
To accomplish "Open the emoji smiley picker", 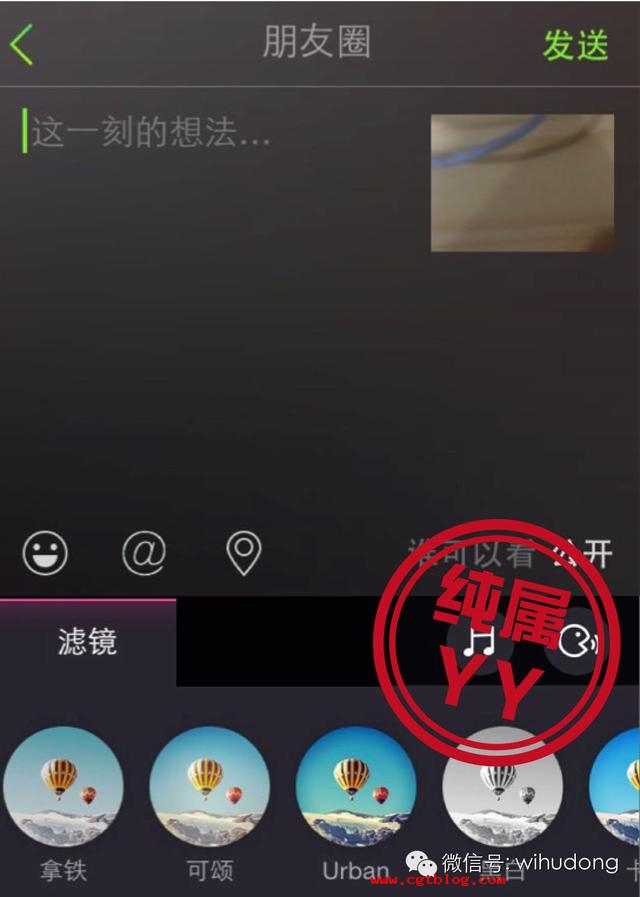I will [46, 552].
